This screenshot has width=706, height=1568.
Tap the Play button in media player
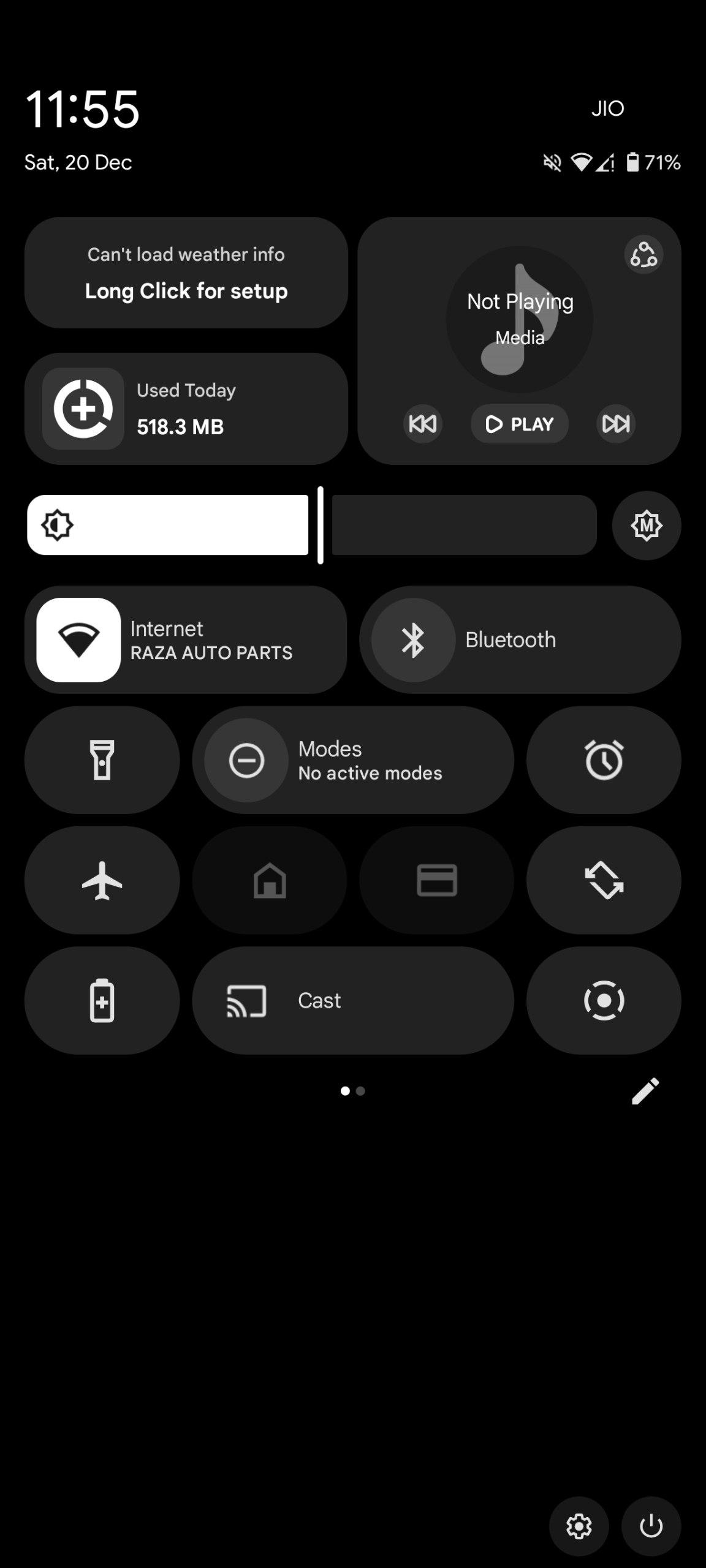coord(519,424)
